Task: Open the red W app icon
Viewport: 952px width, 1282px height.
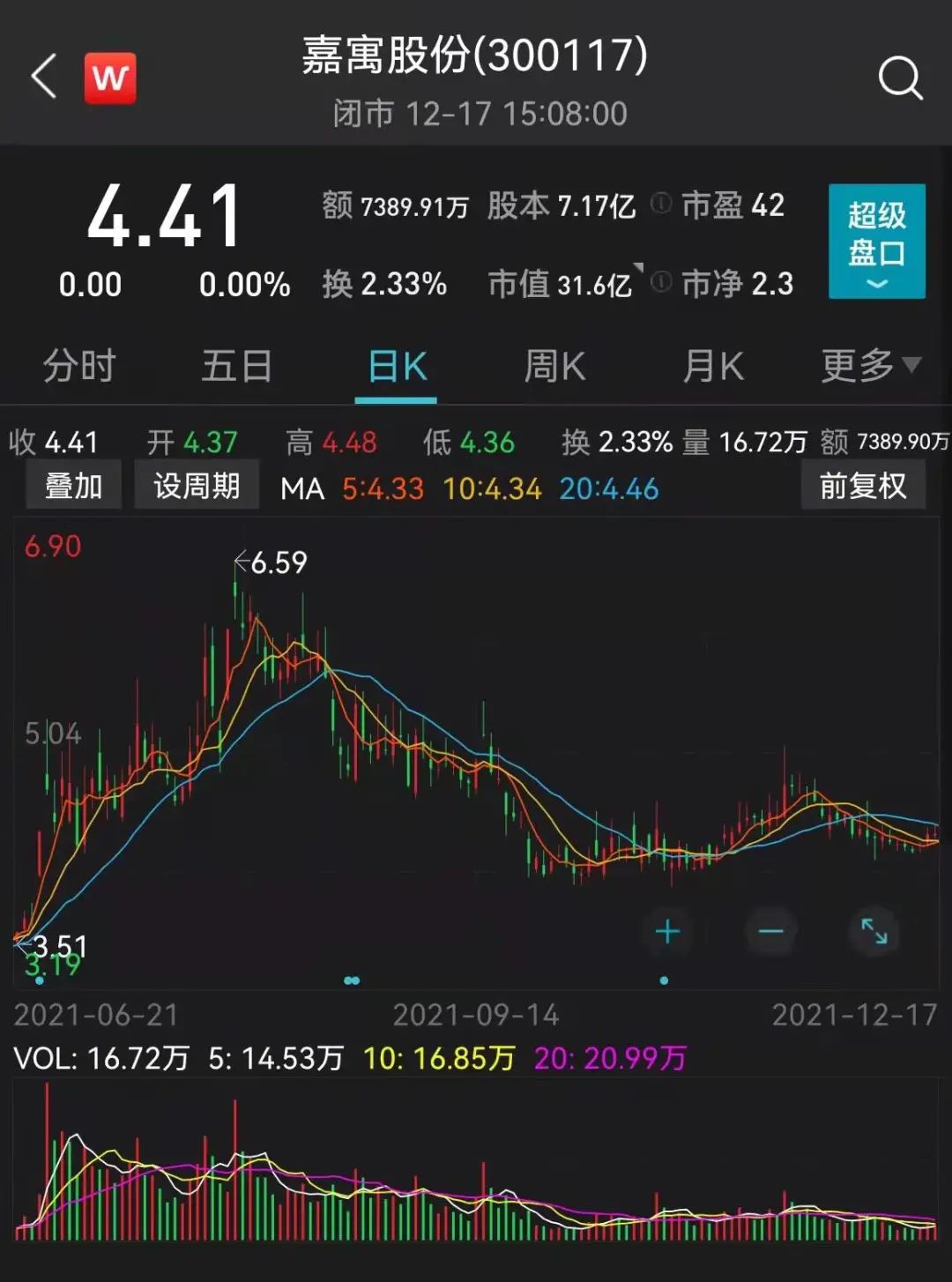Action: click(x=110, y=78)
